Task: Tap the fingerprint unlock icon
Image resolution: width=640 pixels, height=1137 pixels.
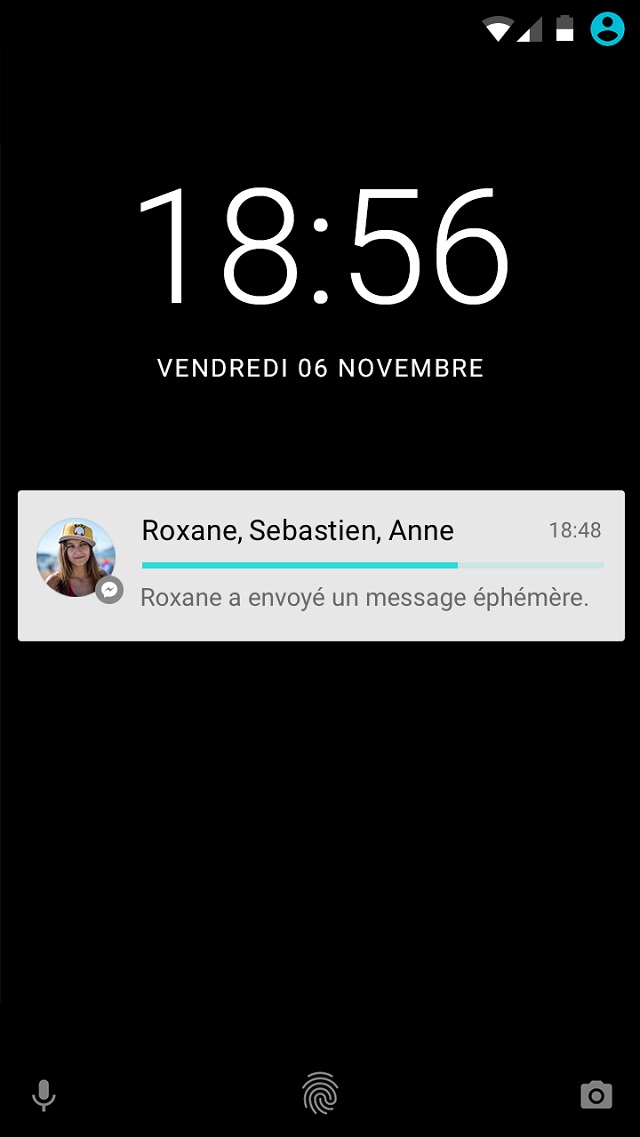Action: click(320, 1094)
